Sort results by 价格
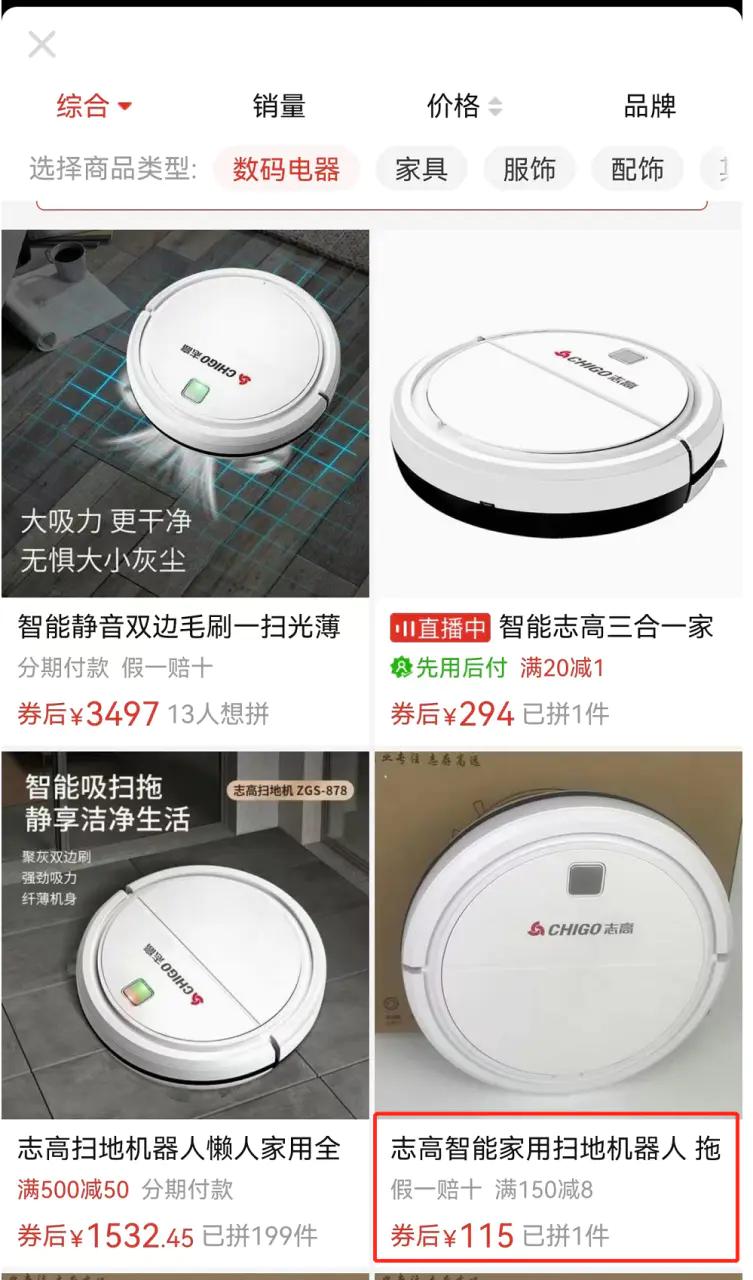The height and width of the screenshot is (1280, 753). click(x=464, y=106)
